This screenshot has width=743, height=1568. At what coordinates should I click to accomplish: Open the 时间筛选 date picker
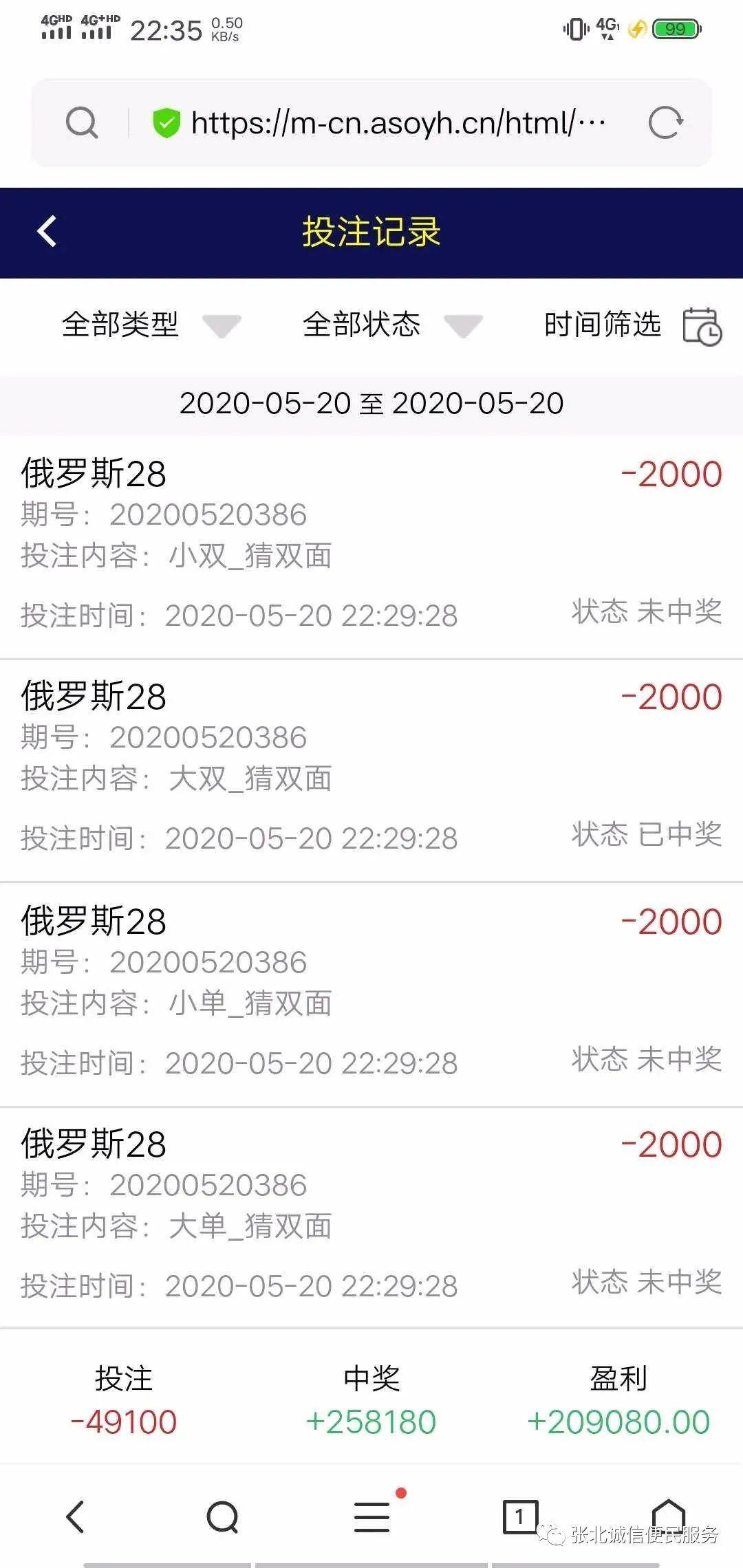[632, 325]
